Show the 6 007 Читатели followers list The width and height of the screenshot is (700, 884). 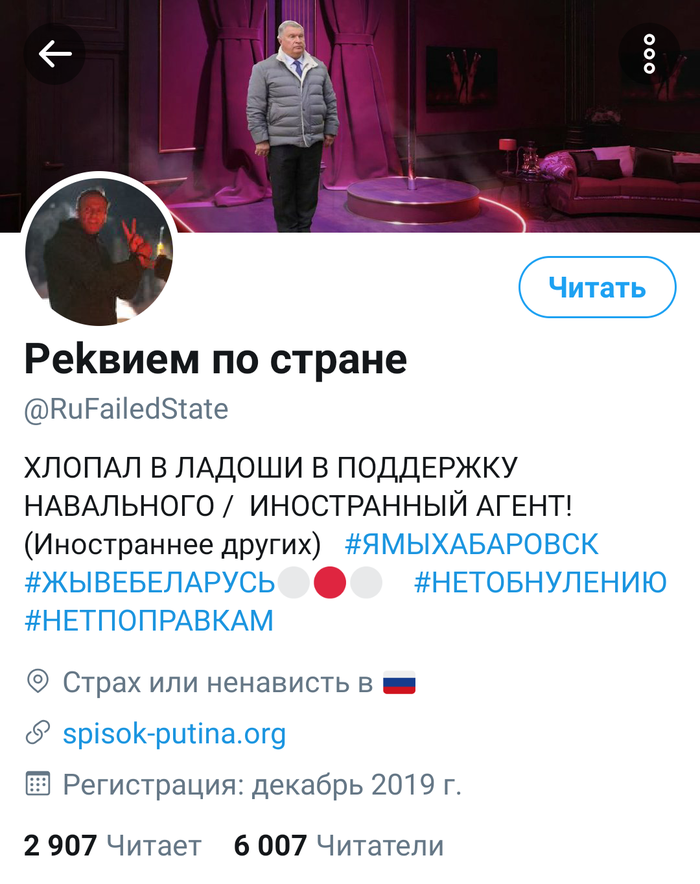tap(338, 845)
